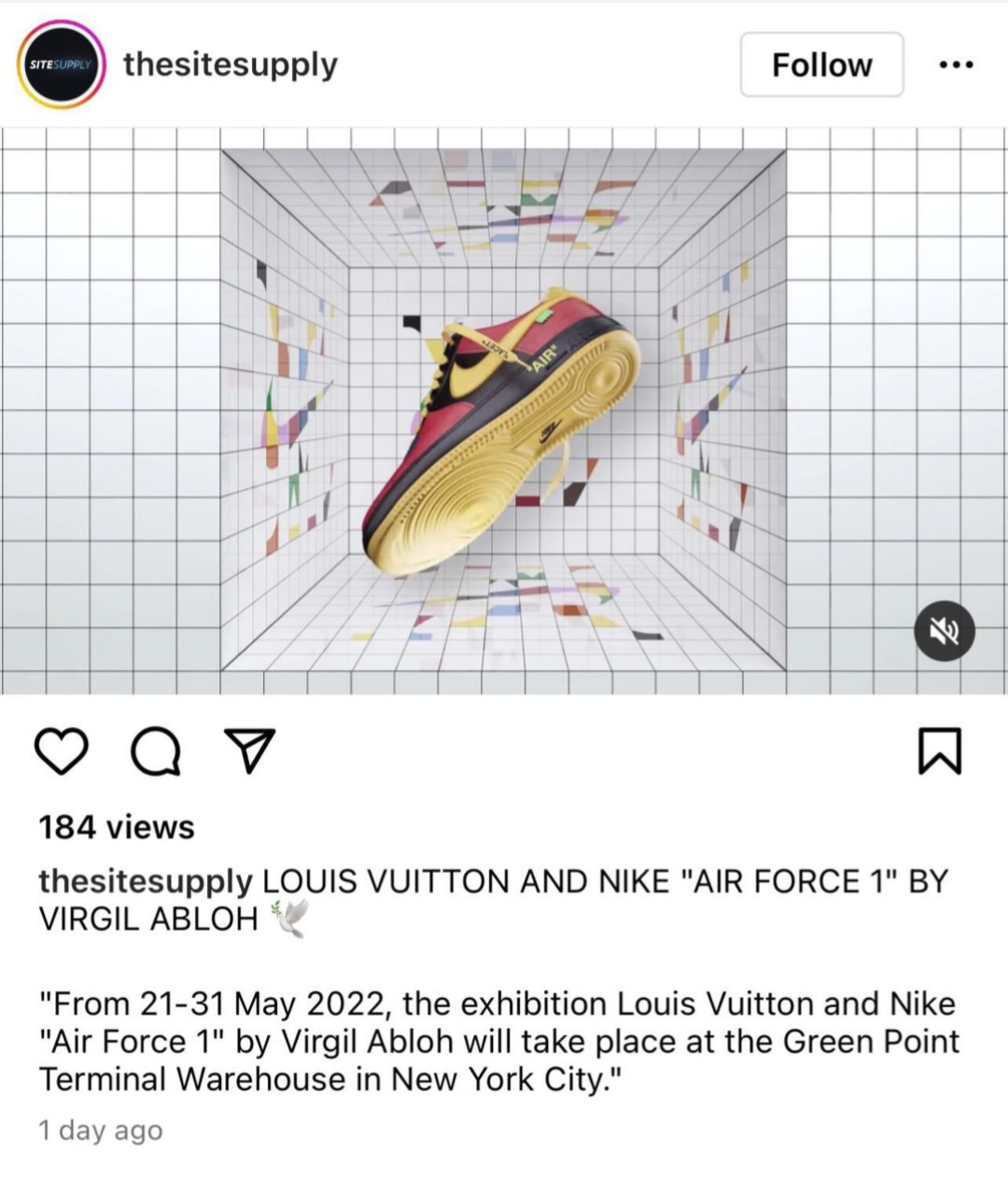1008x1178 pixels.
Task: Unmute the video sound
Action: click(x=944, y=631)
